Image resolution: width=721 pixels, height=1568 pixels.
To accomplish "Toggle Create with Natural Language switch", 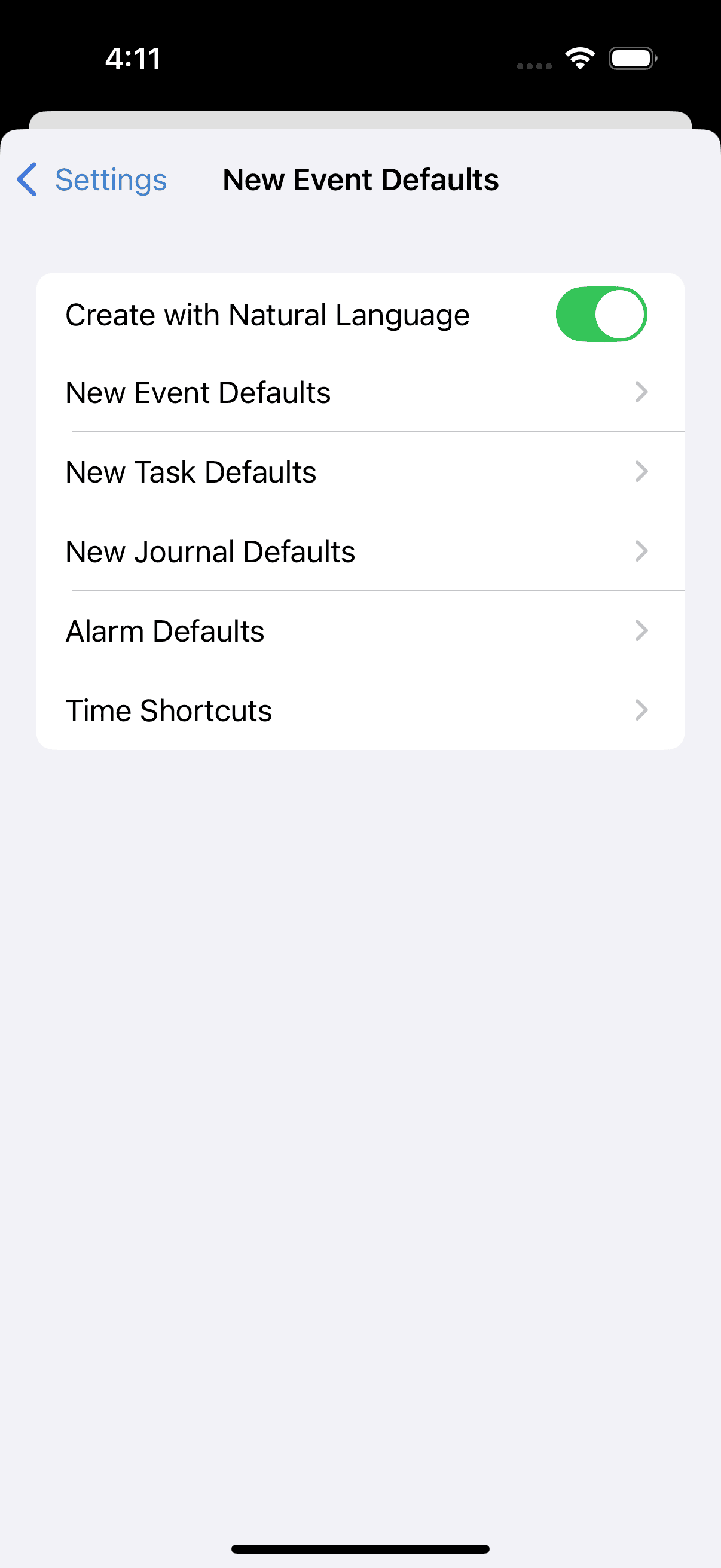I will click(x=601, y=313).
